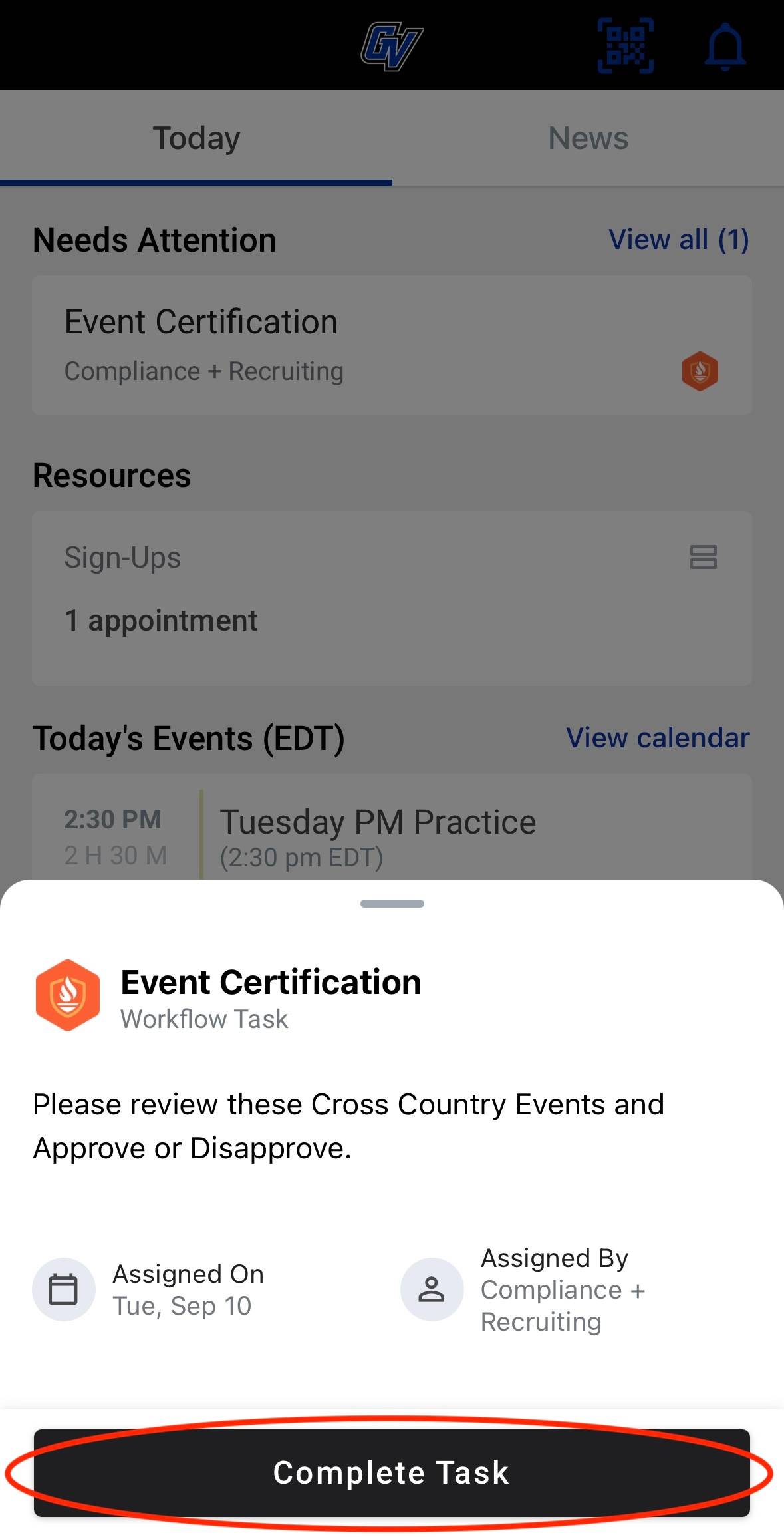Collapse the Event Certification bottom sheet

(392, 903)
